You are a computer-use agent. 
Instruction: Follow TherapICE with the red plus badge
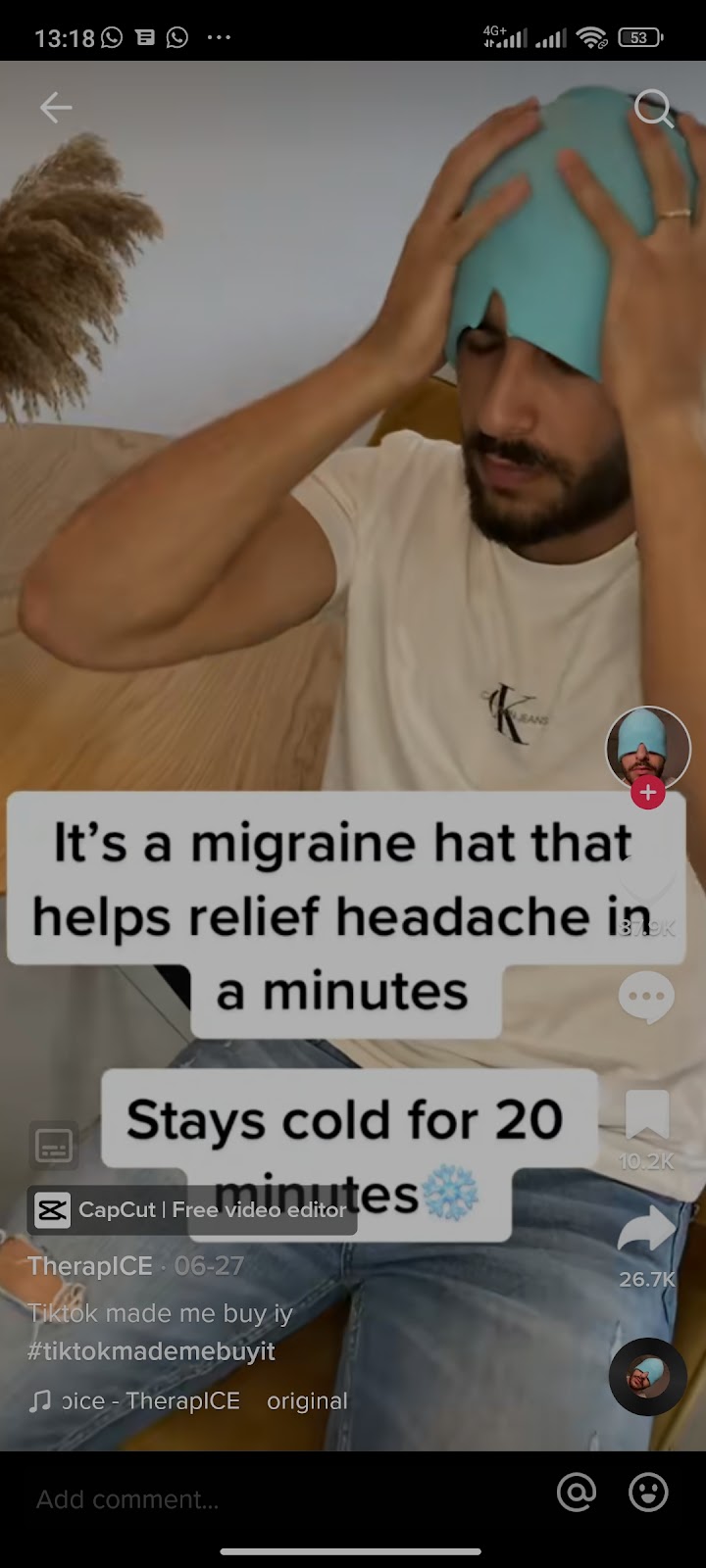647,793
